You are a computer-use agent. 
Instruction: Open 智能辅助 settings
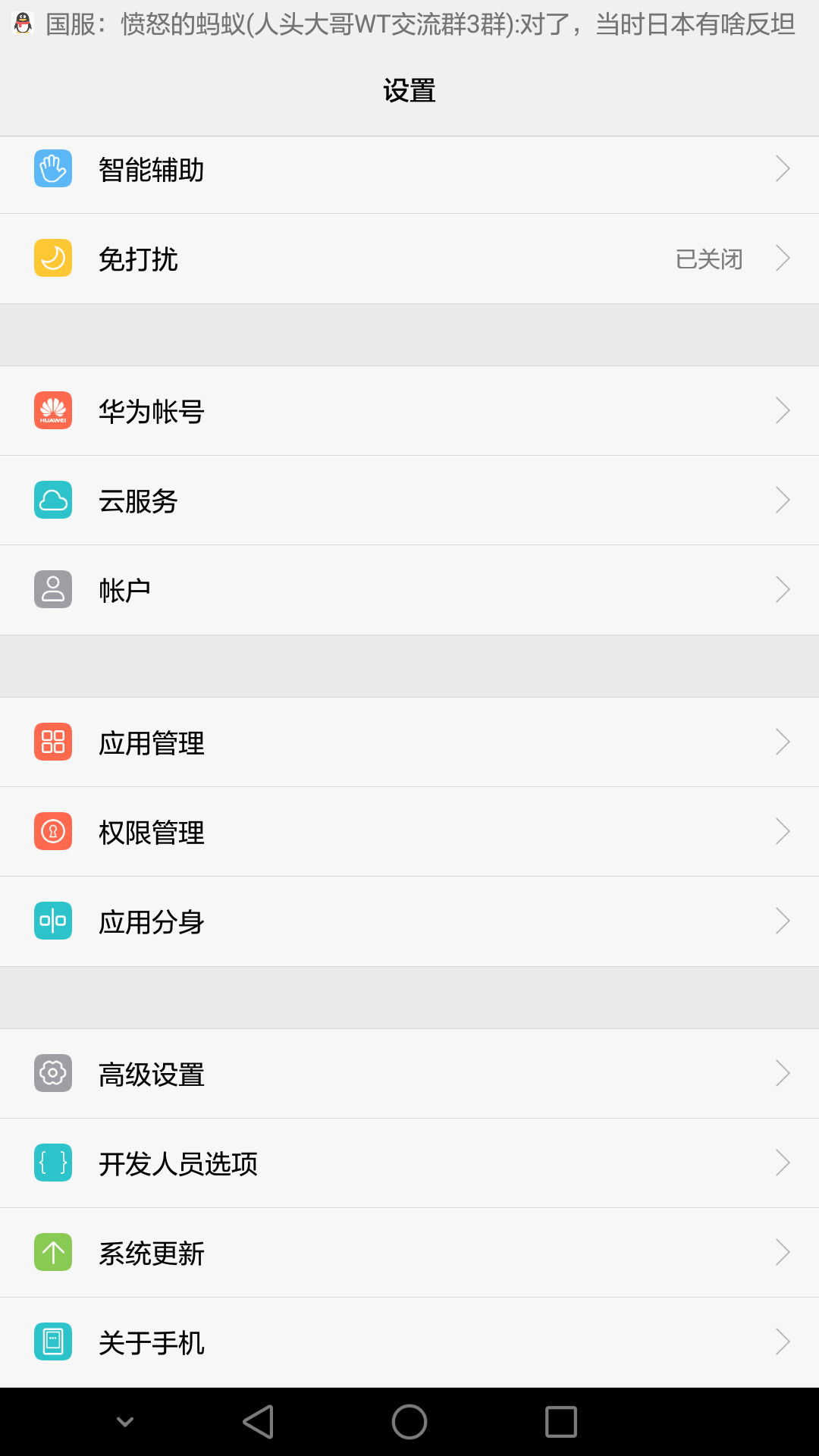coord(409,169)
